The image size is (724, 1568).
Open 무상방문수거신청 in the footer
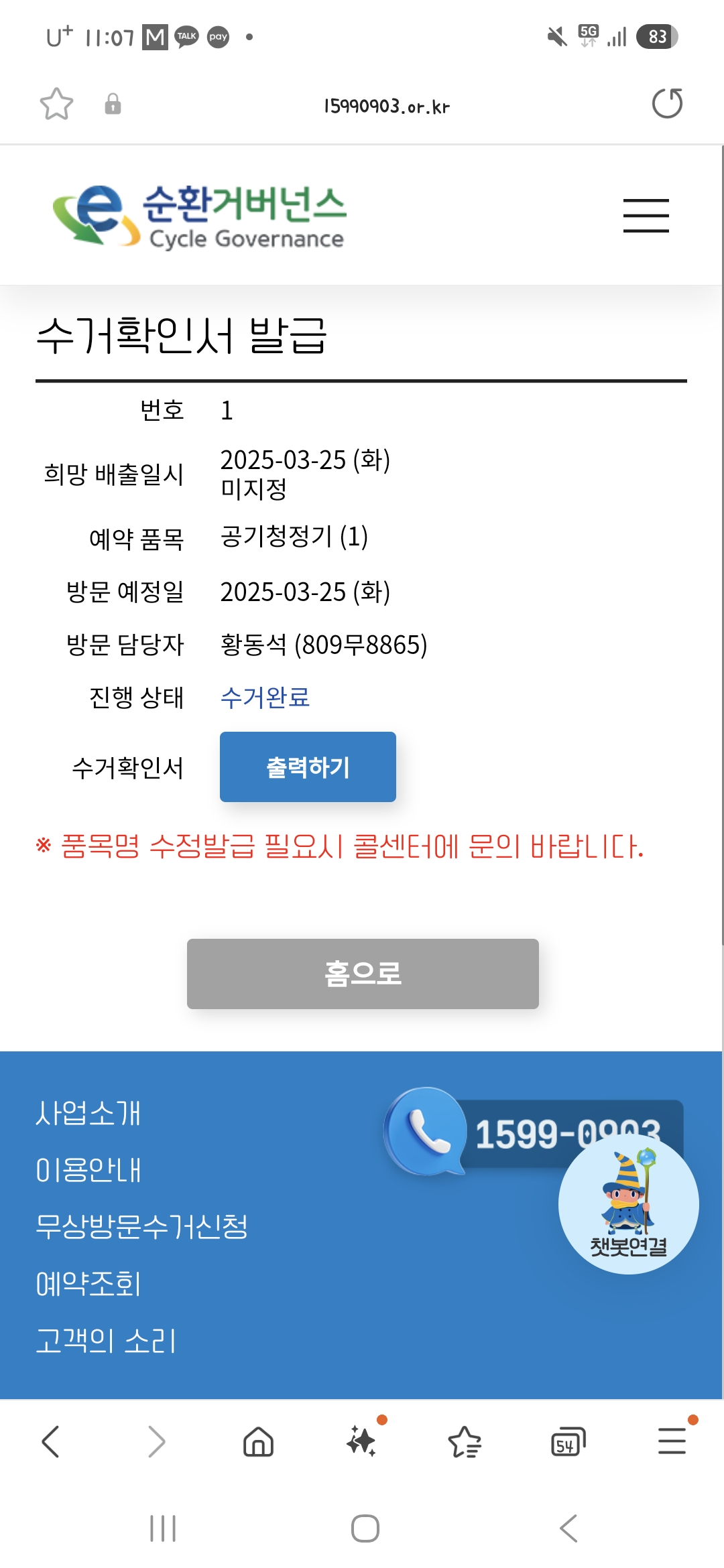(141, 1227)
